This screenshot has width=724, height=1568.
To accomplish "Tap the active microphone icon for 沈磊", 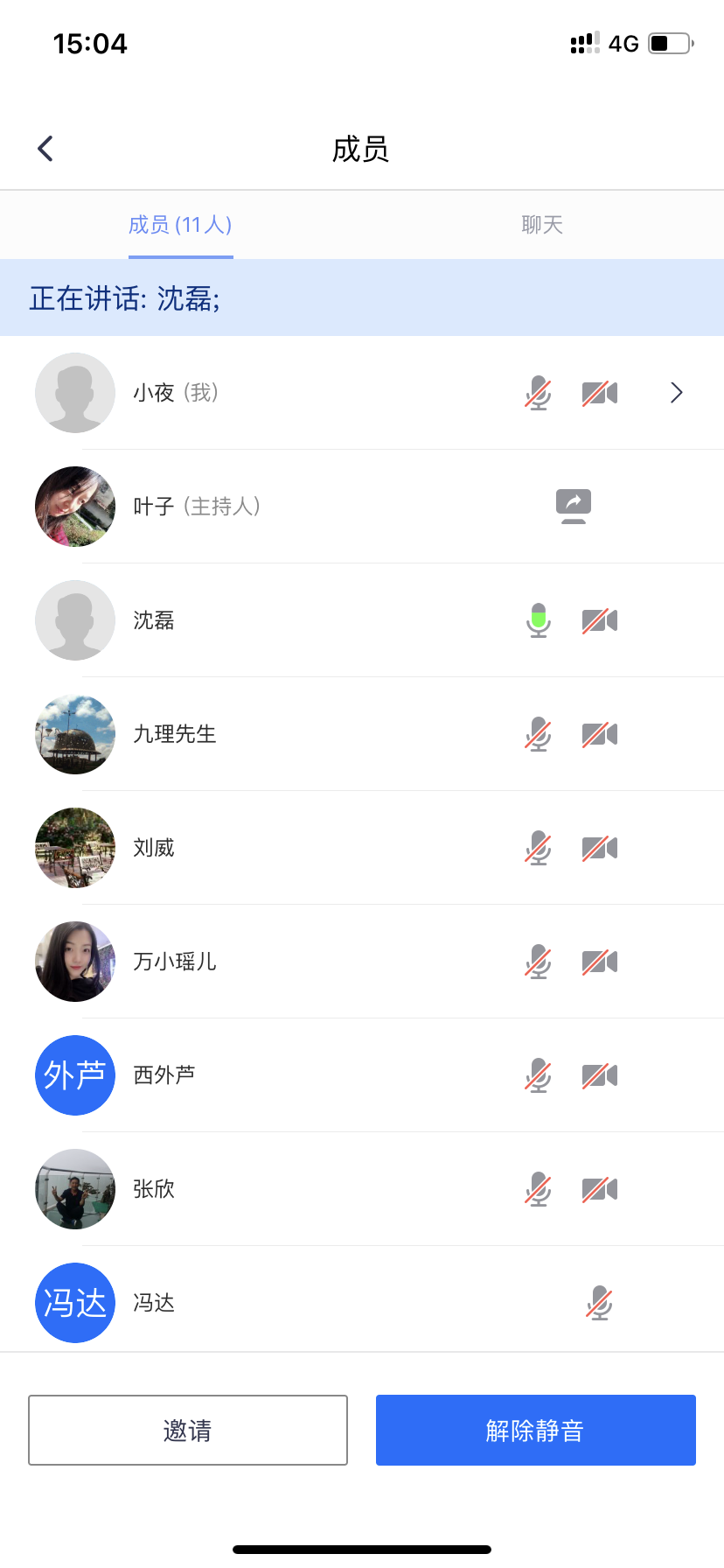I will (x=539, y=620).
